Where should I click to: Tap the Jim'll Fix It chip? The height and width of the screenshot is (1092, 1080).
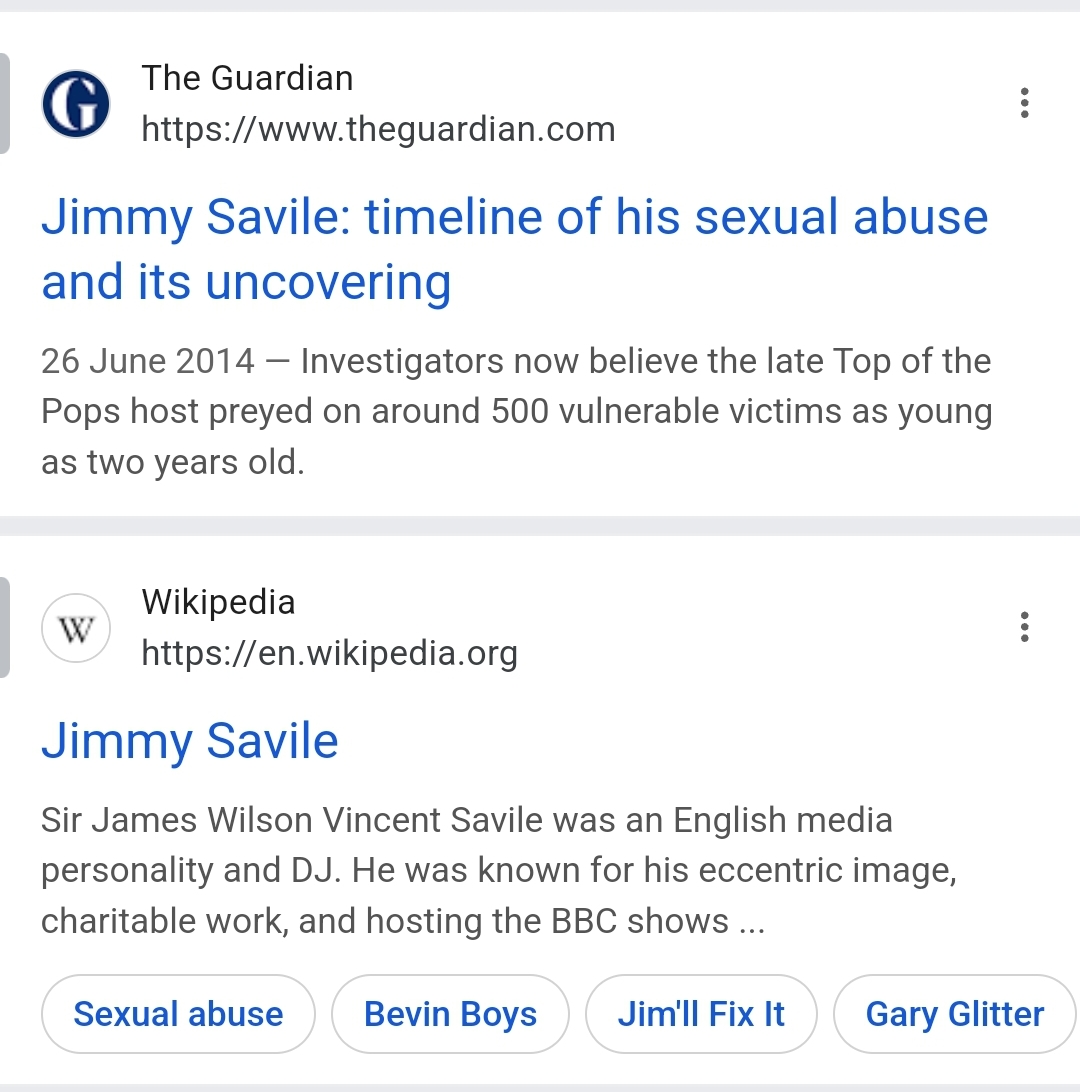[x=701, y=1014]
